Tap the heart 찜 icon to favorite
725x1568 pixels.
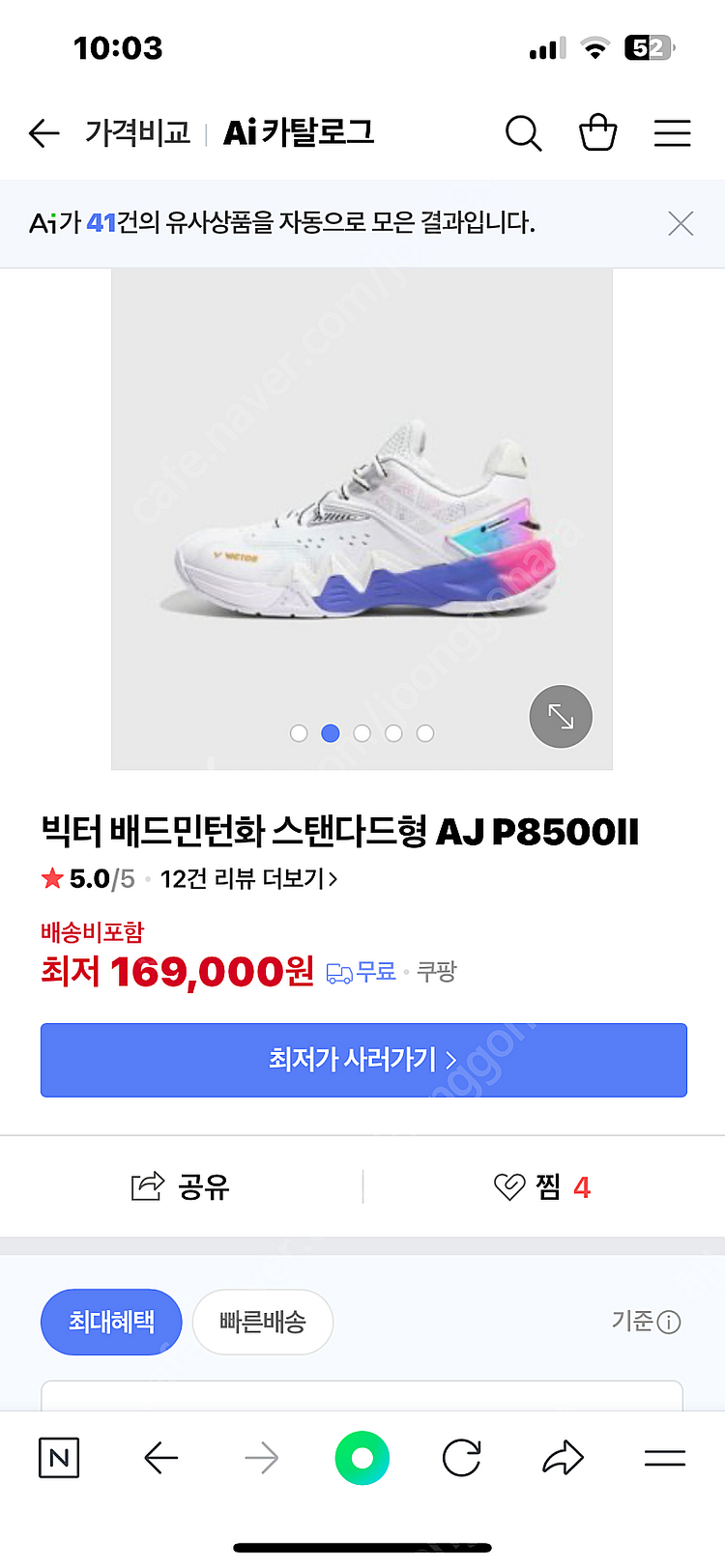tap(509, 1187)
